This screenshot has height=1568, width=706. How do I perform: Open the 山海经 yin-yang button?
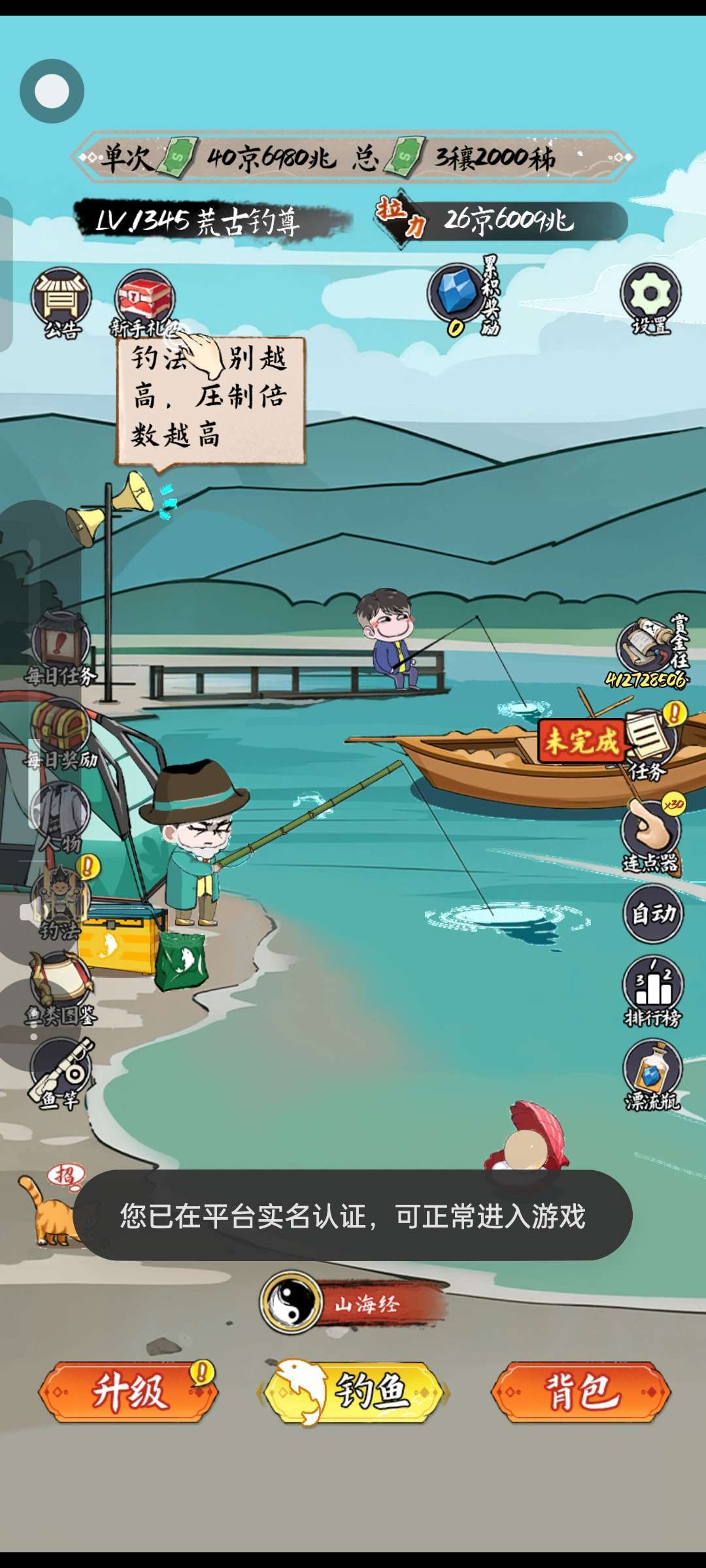[x=353, y=1303]
